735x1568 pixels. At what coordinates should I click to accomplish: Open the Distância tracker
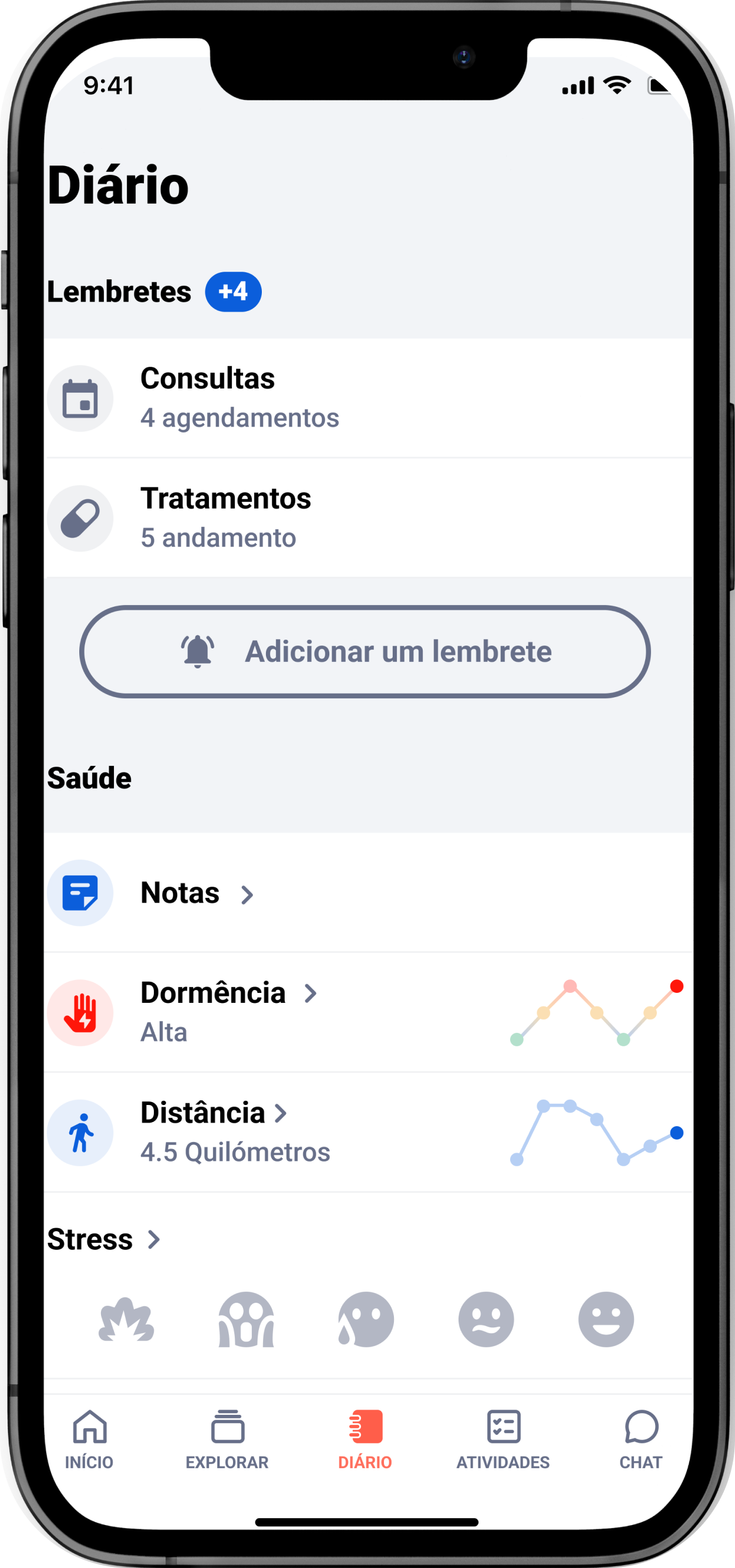(213, 1114)
